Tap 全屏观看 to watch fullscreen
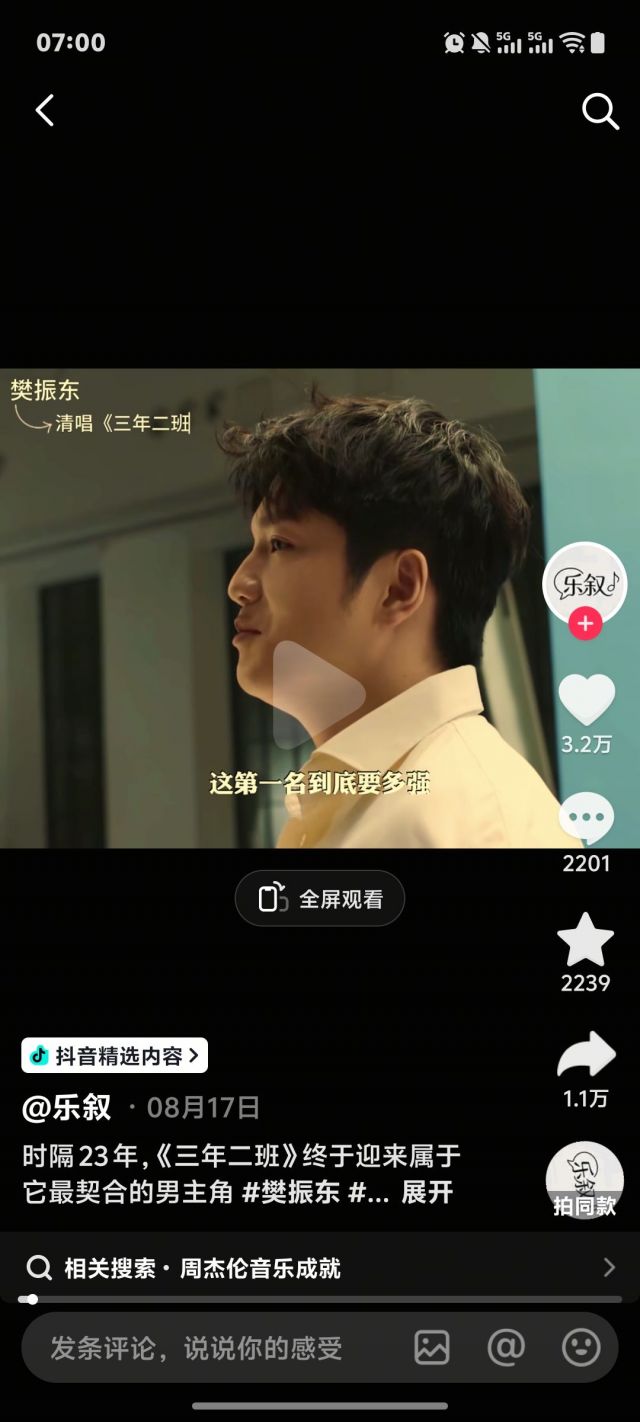The height and width of the screenshot is (1422, 640). click(320, 898)
